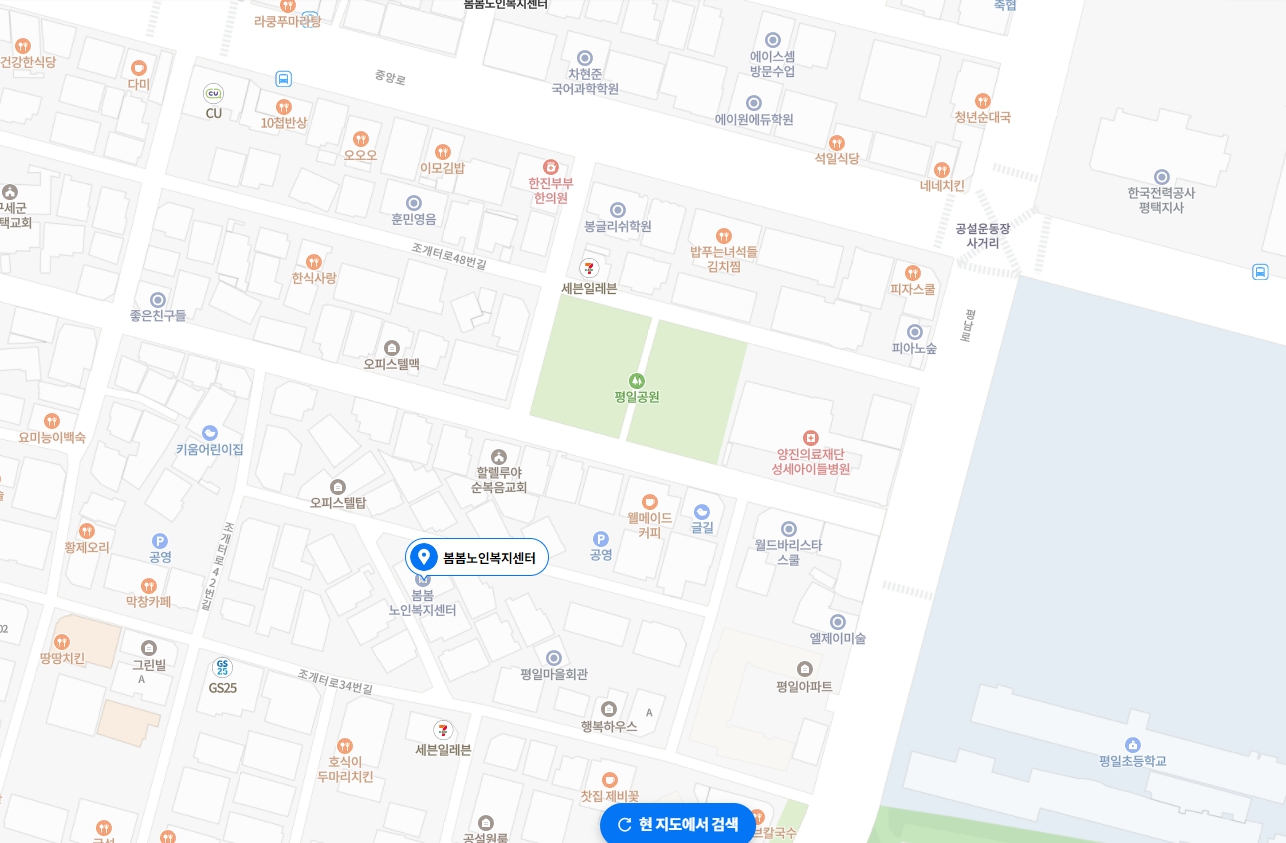This screenshot has height=843, width=1286.
Task: Select 한국전력공사 평택지사 marker
Action: (x=1161, y=177)
